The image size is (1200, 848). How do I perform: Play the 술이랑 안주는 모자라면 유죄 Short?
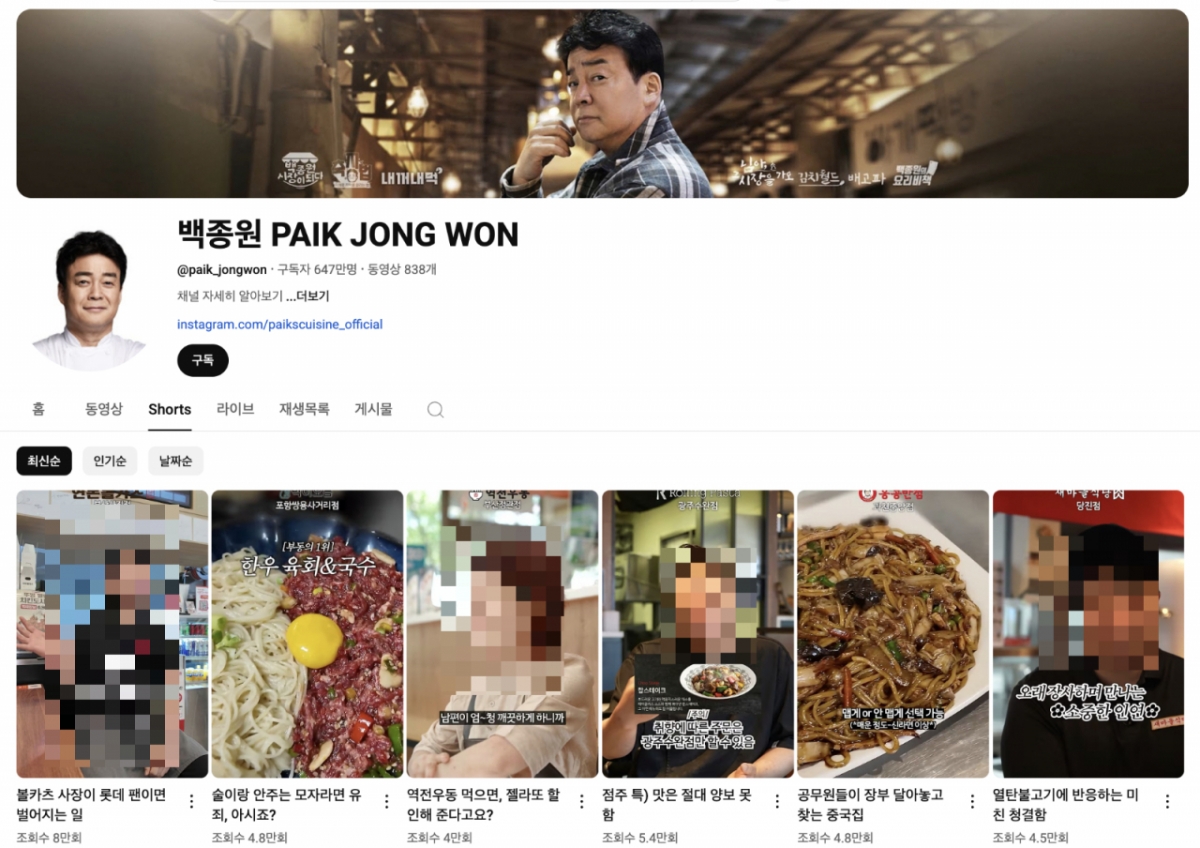click(x=307, y=634)
